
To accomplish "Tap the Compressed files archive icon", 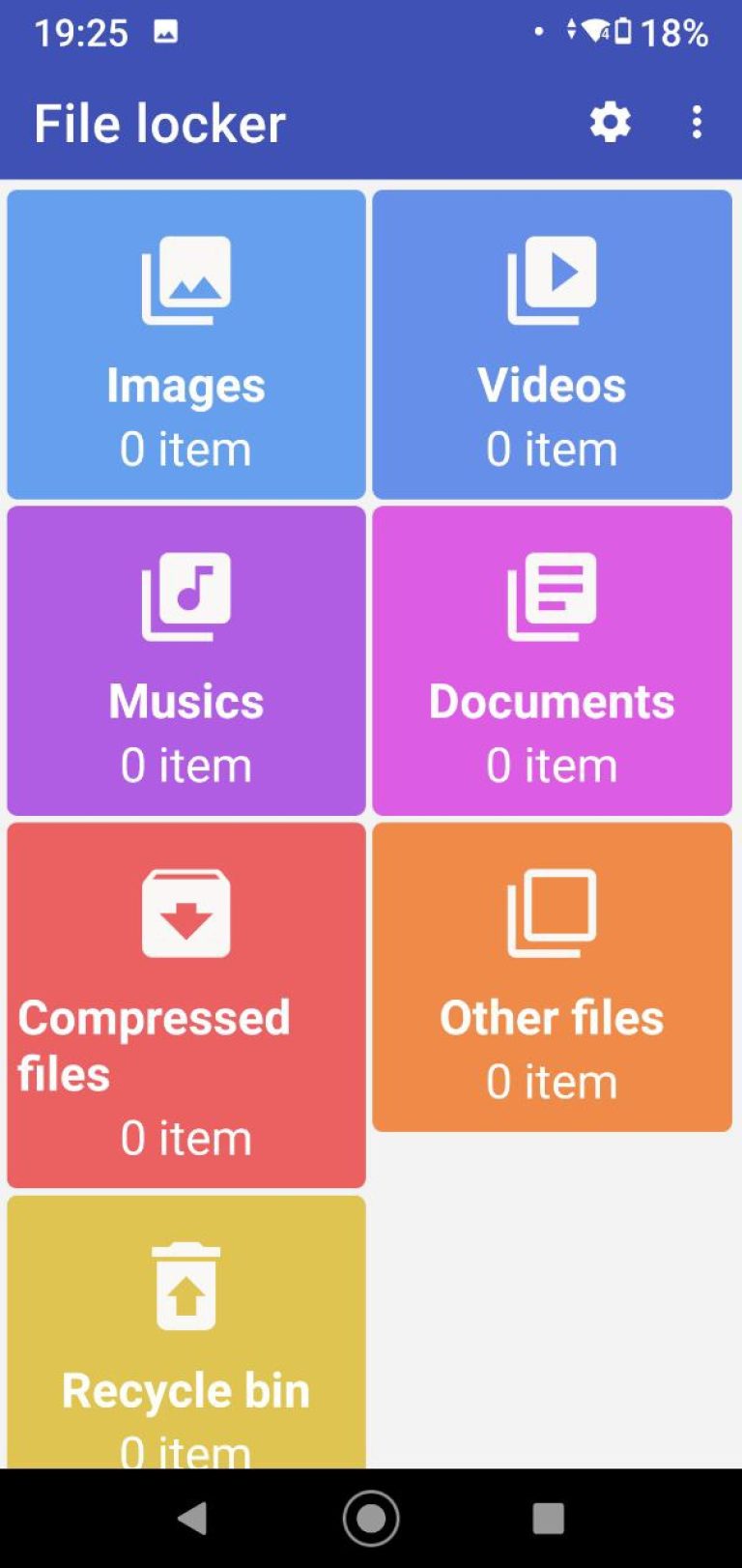I will (185, 911).
